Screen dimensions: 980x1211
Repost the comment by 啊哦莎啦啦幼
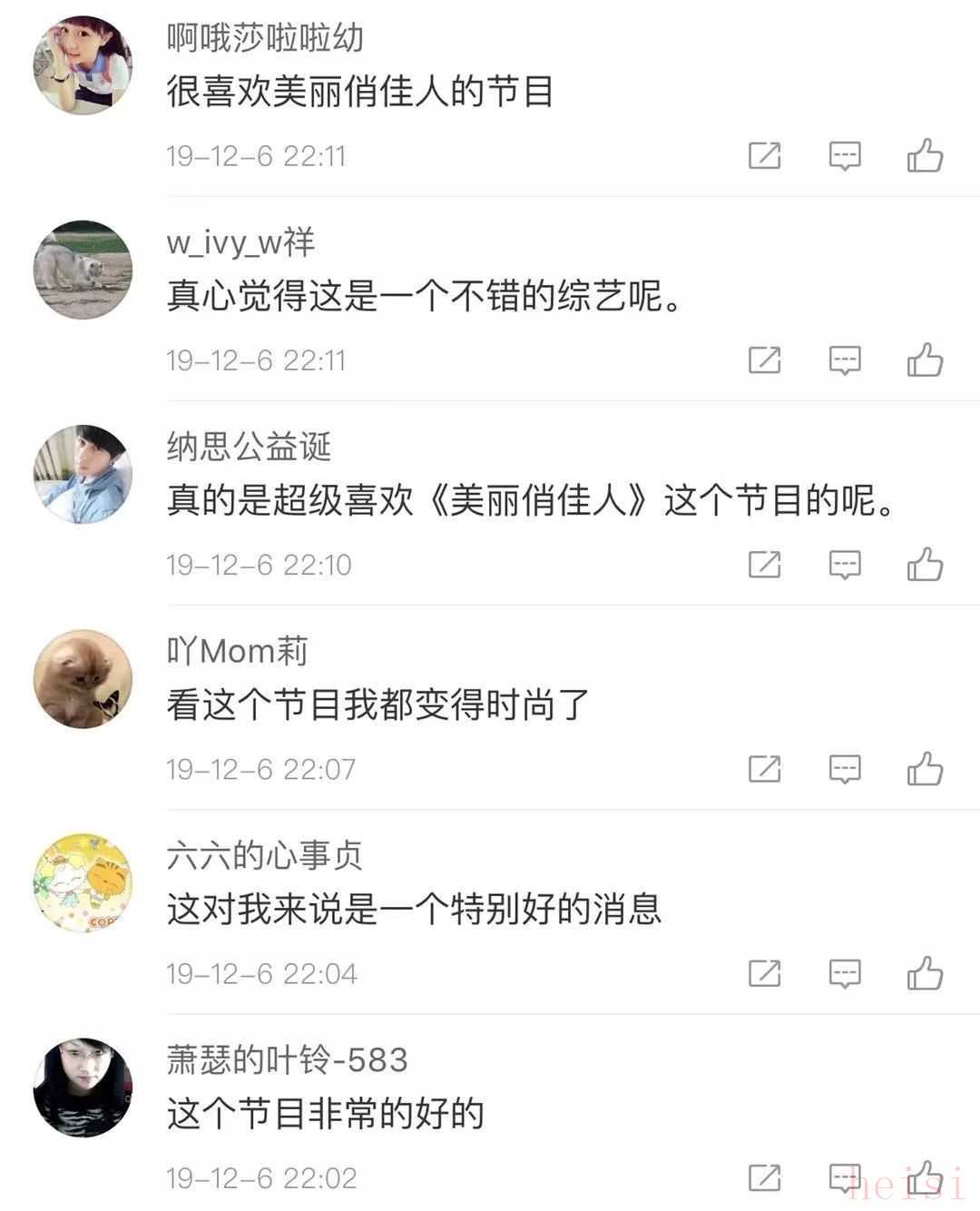click(x=764, y=156)
